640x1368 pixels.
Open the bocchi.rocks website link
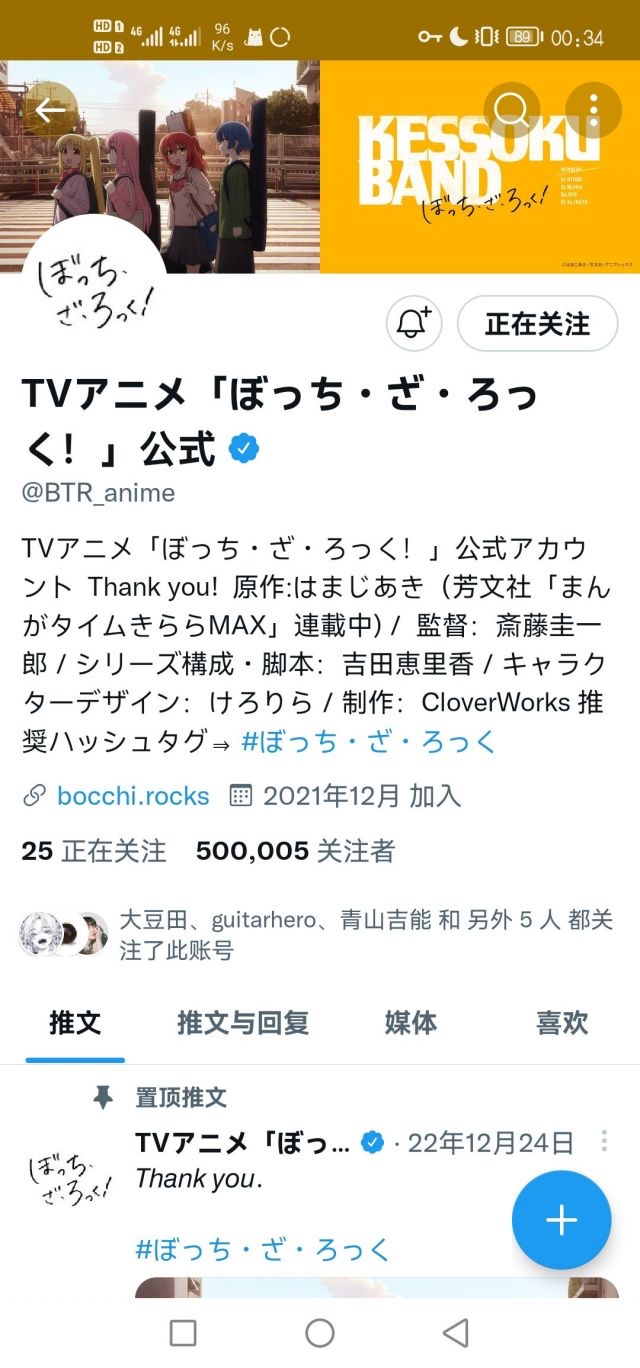click(x=133, y=796)
